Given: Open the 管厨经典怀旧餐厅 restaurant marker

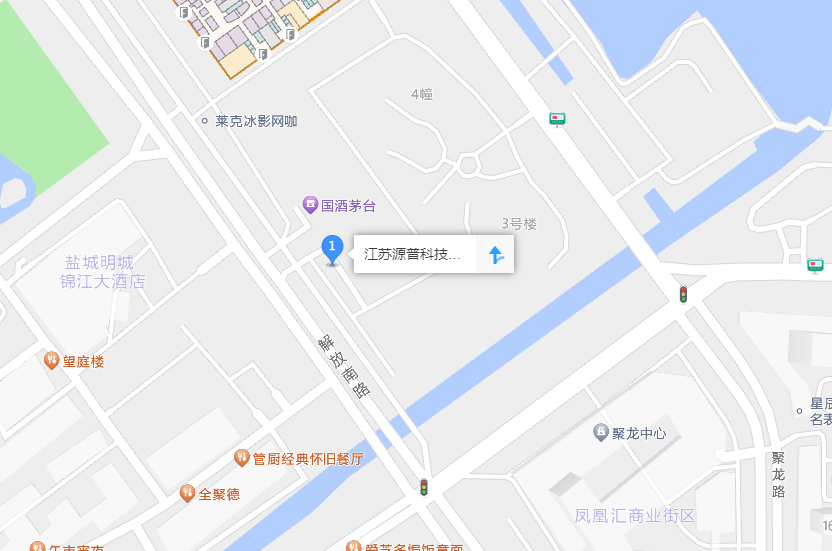Looking at the screenshot, I should click(241, 458).
